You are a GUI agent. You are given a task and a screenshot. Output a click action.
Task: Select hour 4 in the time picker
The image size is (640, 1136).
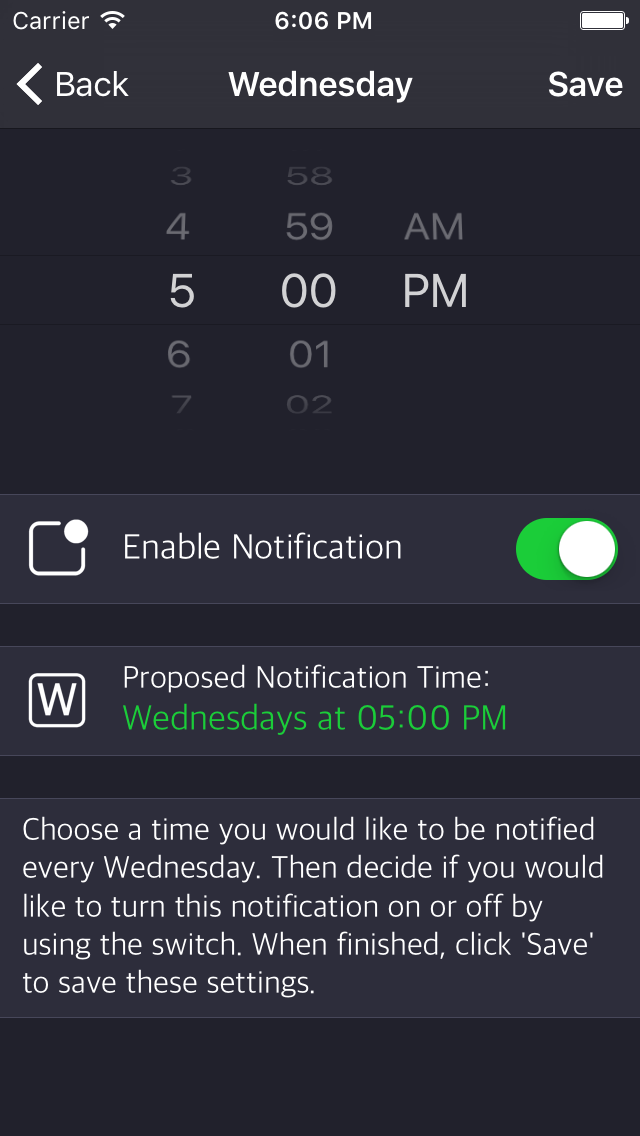coord(178,227)
